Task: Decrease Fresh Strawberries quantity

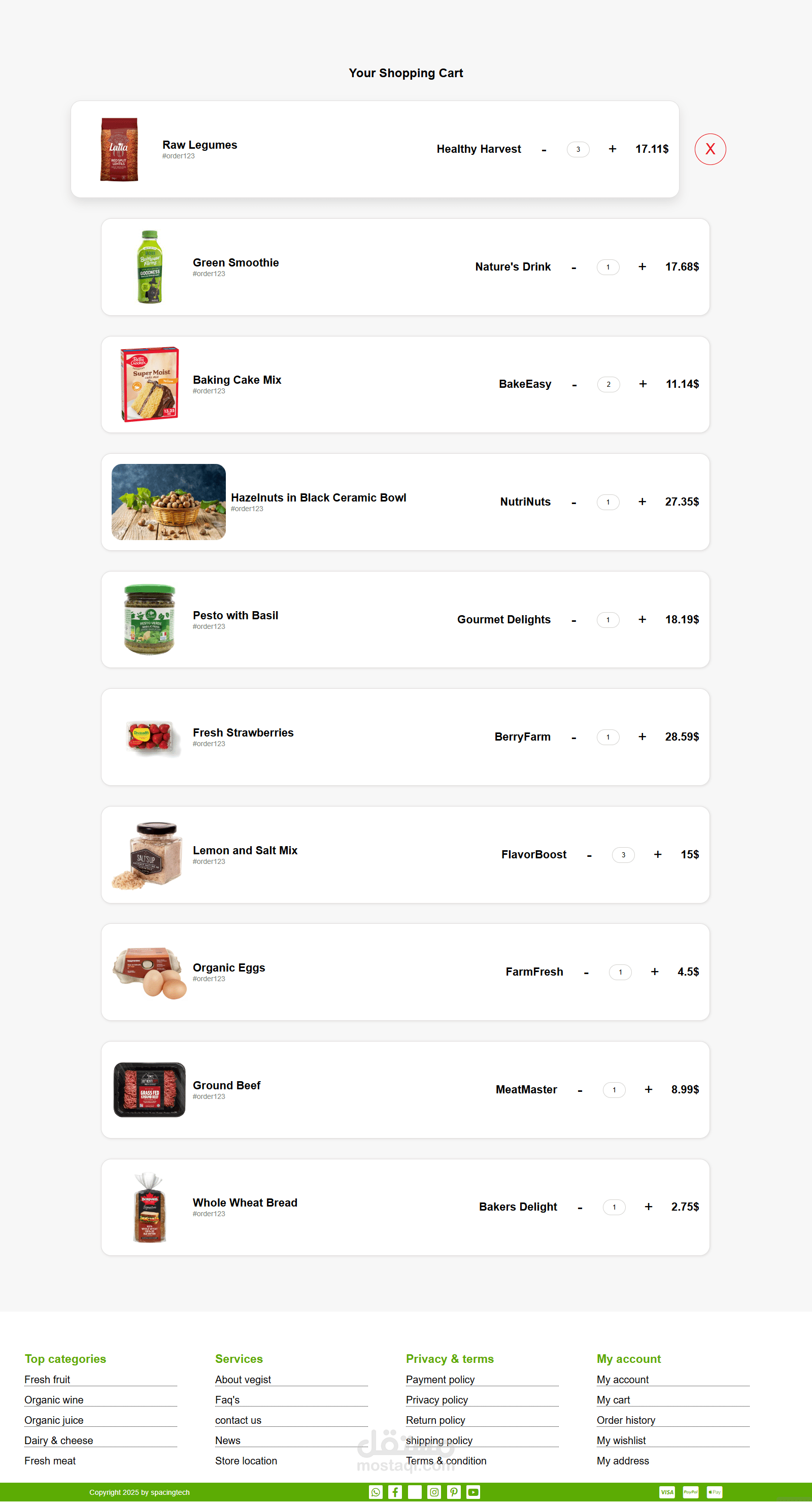Action: coord(574,738)
